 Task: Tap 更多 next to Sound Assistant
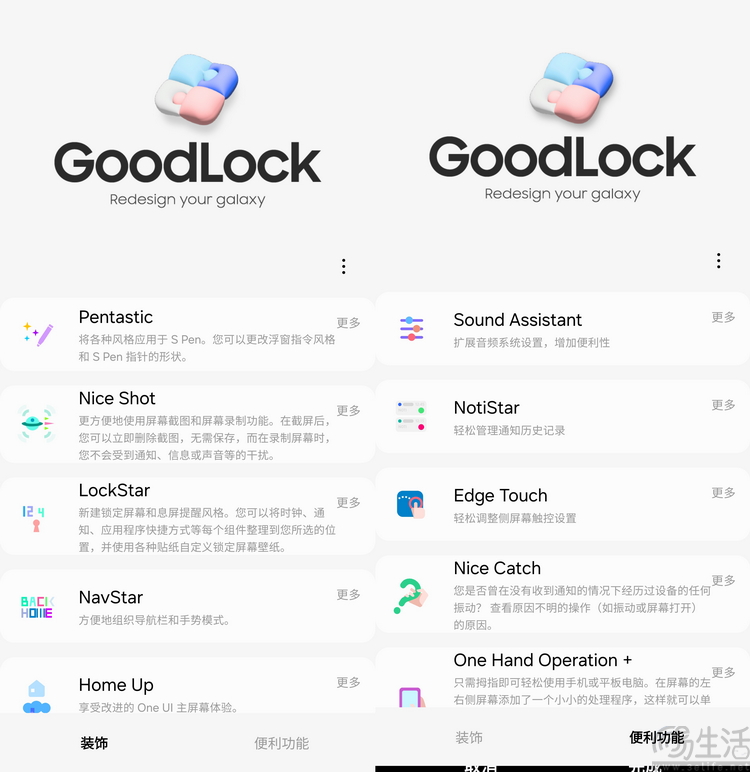pyautogui.click(x=723, y=317)
